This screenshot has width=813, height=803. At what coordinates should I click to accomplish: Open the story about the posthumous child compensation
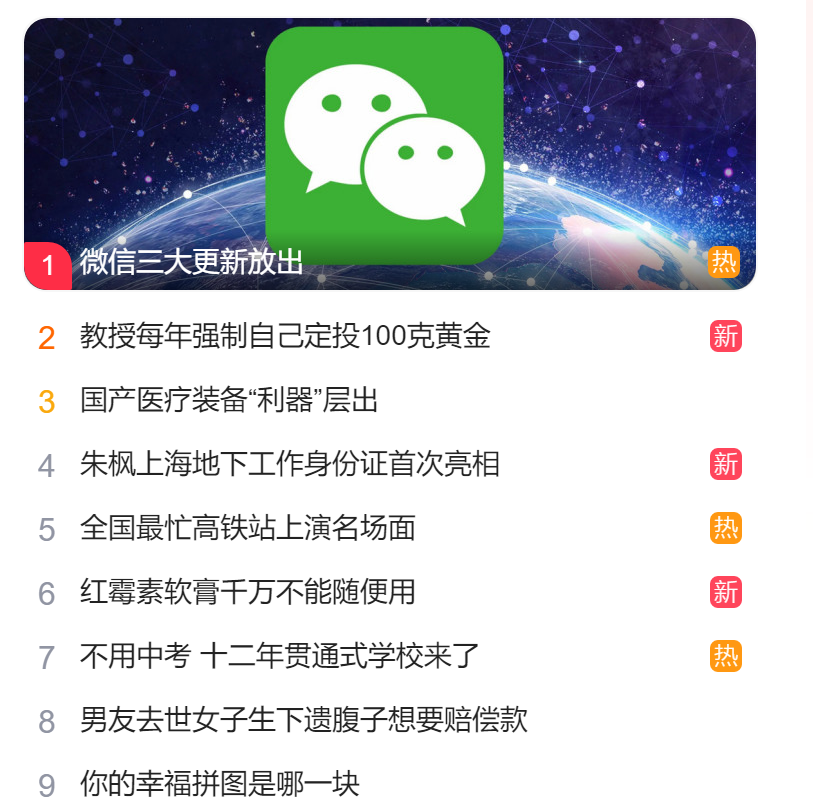pos(303,720)
